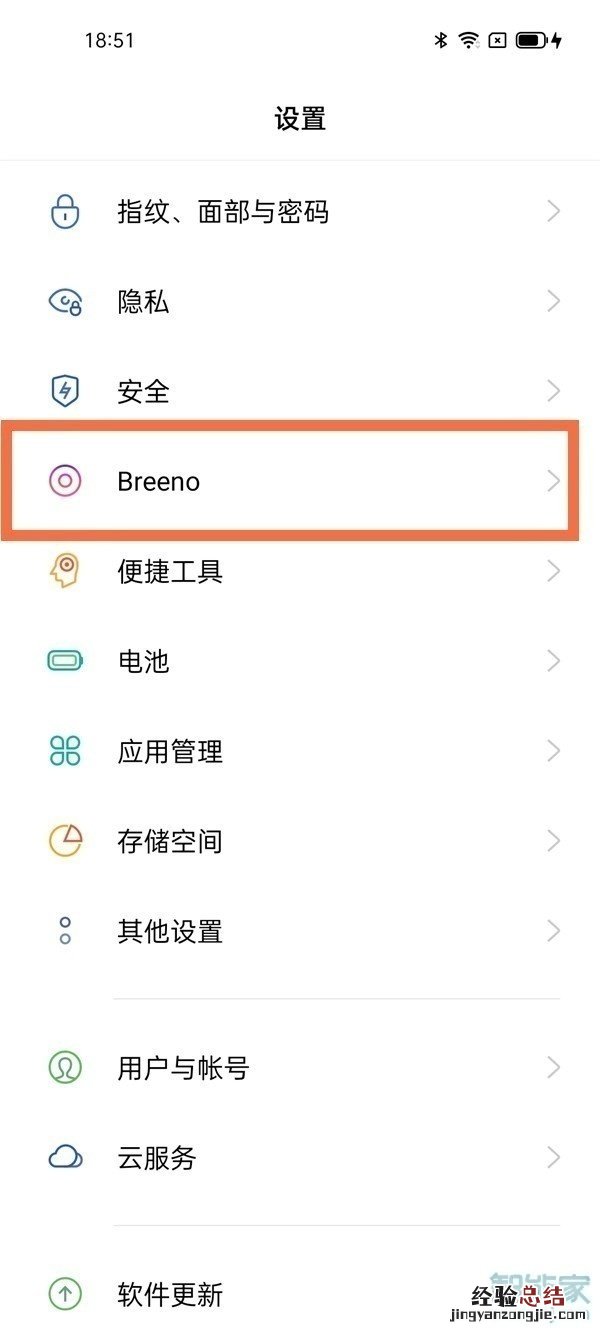Go to 安全 security settings
This screenshot has height=1333, width=600.
[144, 391]
